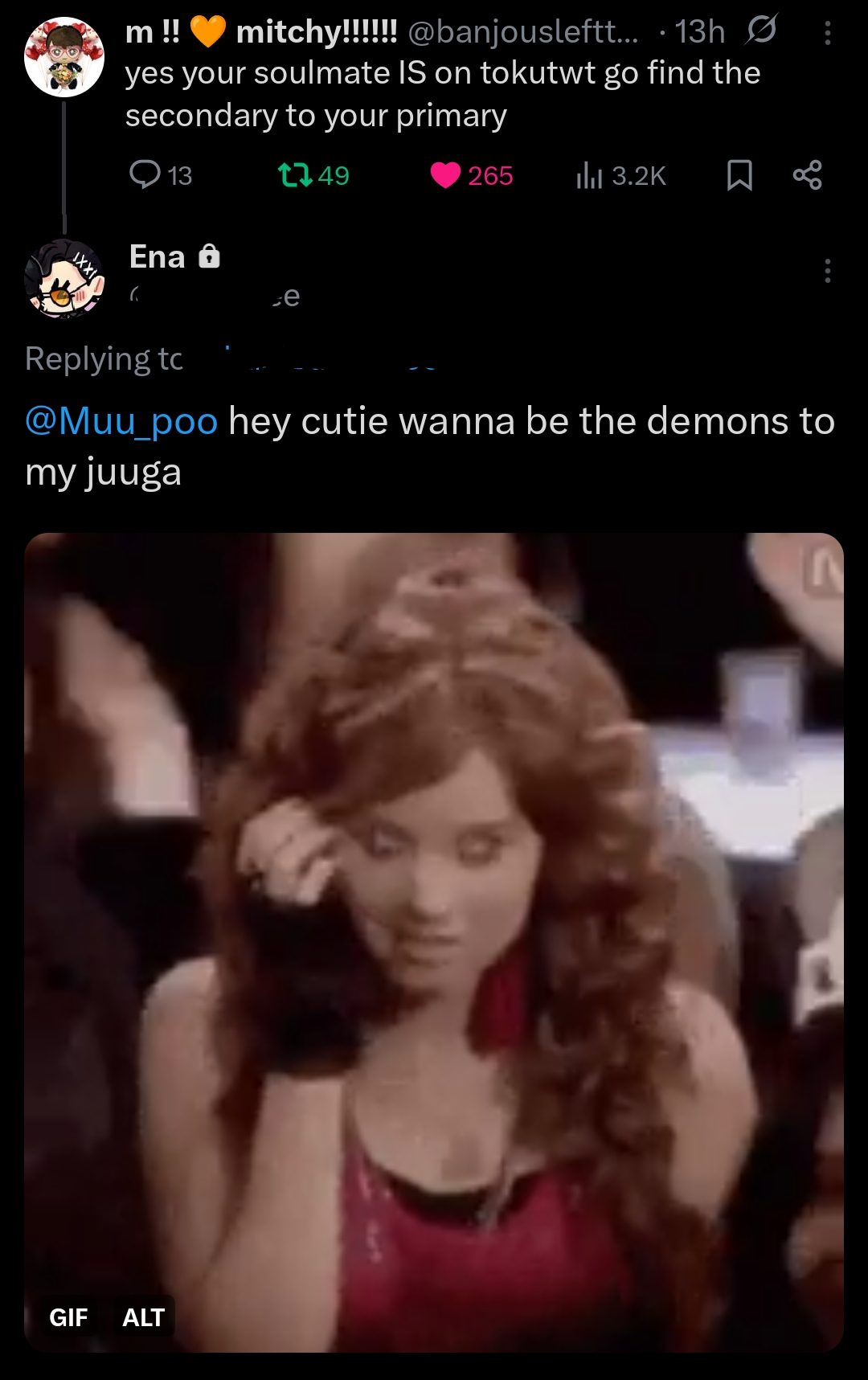Bookmark mitchy's tweet
The height and width of the screenshot is (1380, 868).
739,174
